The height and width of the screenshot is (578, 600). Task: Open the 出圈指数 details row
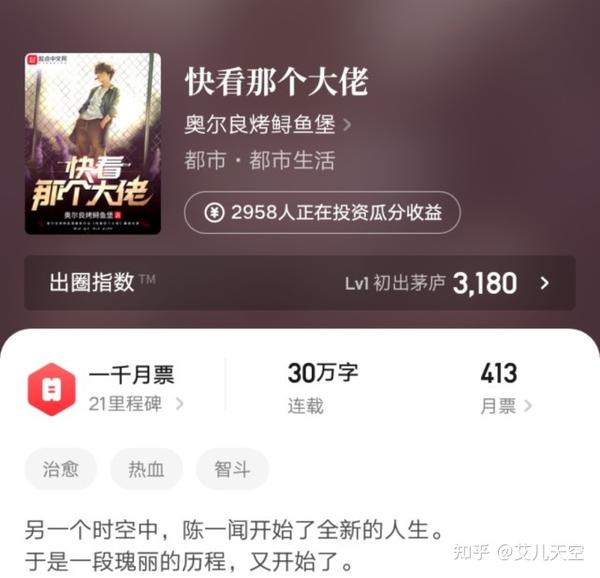pos(300,283)
